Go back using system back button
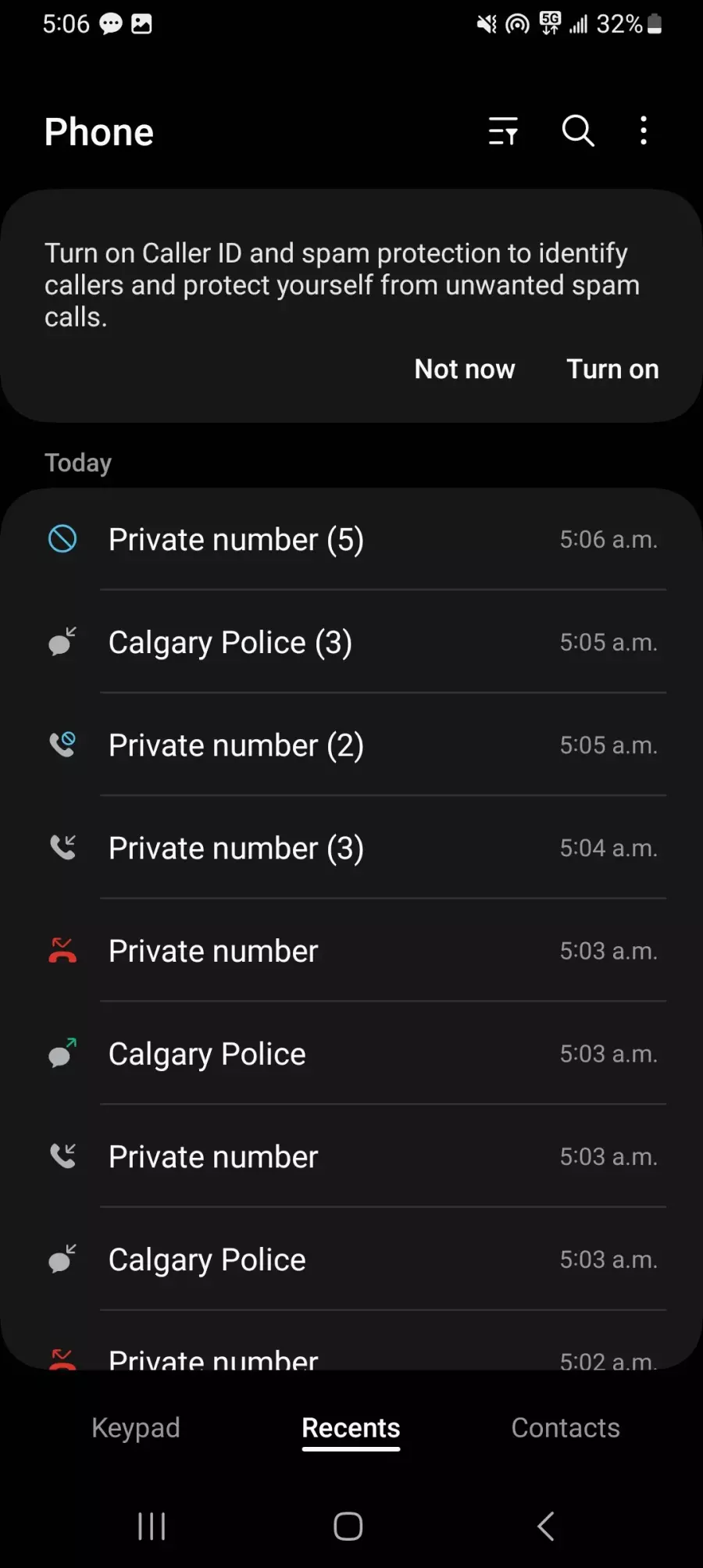 point(546,1526)
